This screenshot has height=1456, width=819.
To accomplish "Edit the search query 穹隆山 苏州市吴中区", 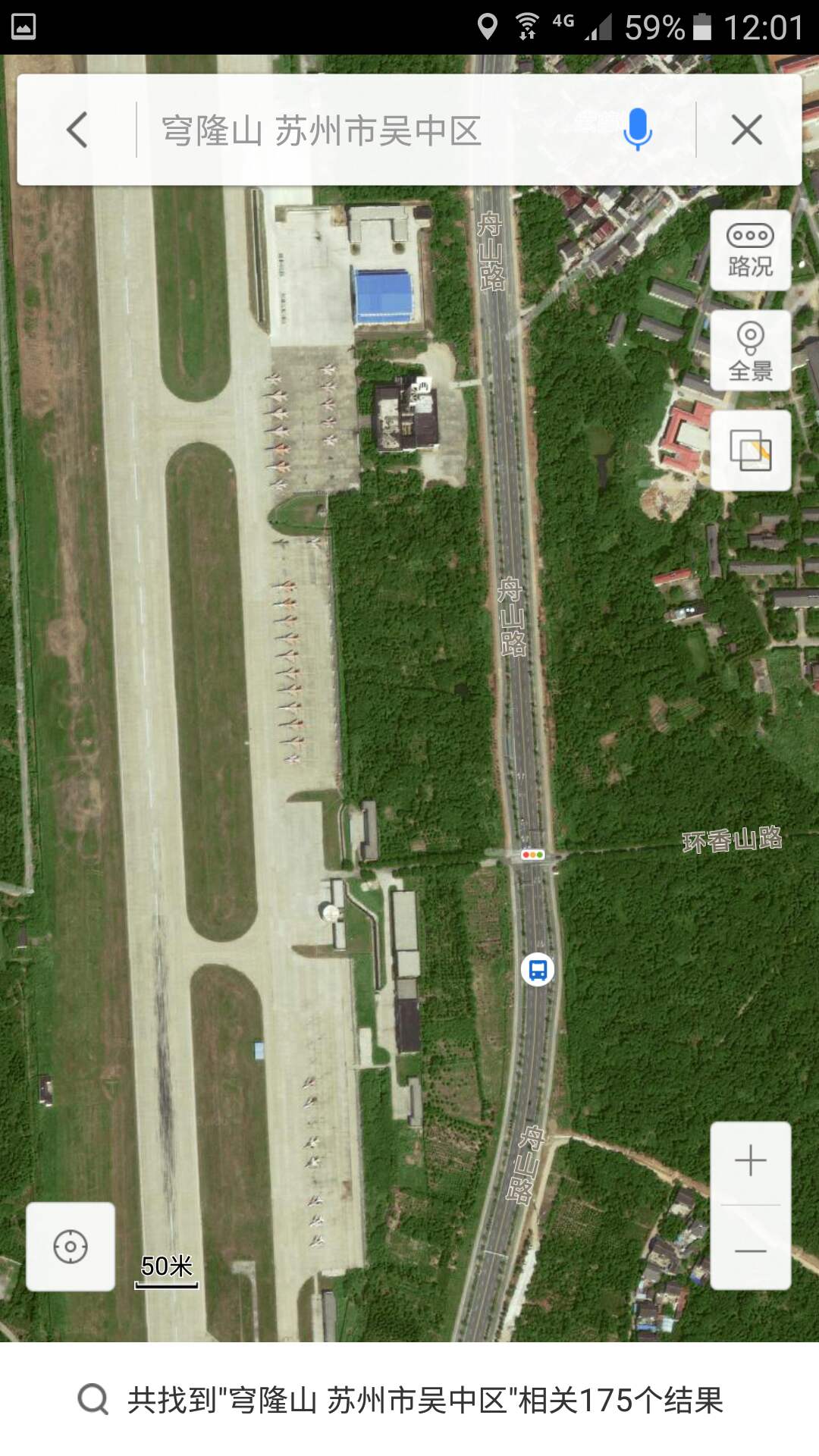I will pyautogui.click(x=322, y=130).
